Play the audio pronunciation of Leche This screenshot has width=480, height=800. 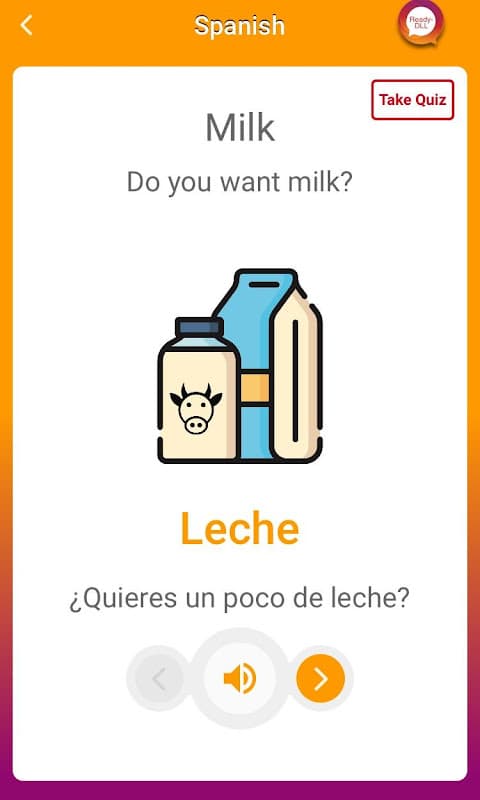tap(240, 679)
